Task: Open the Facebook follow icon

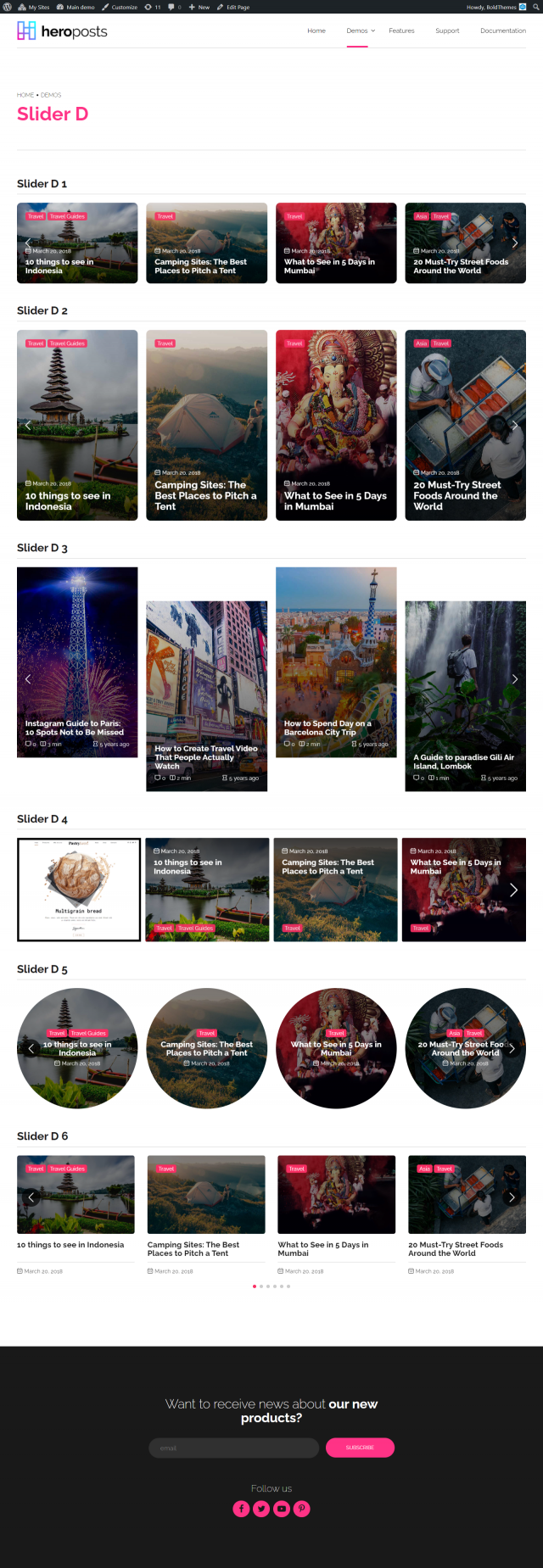Action: 241,1509
